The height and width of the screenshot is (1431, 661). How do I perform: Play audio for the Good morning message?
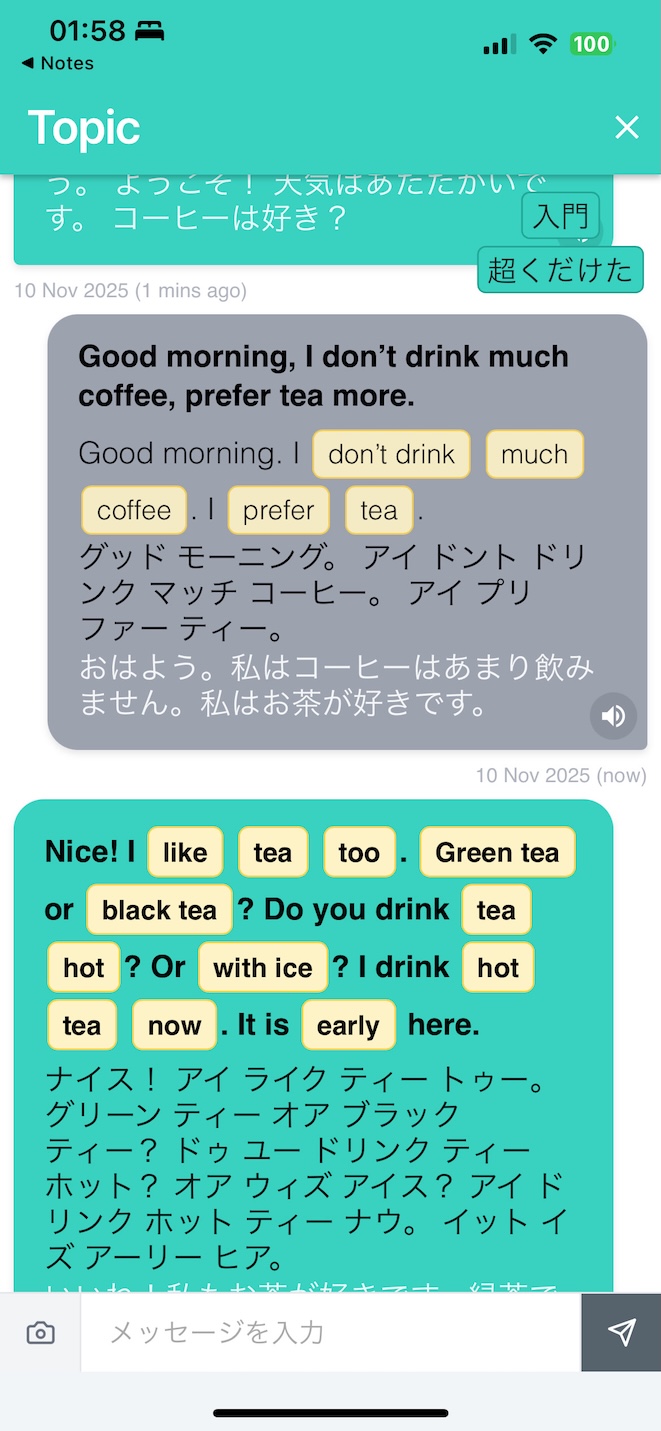click(x=613, y=716)
